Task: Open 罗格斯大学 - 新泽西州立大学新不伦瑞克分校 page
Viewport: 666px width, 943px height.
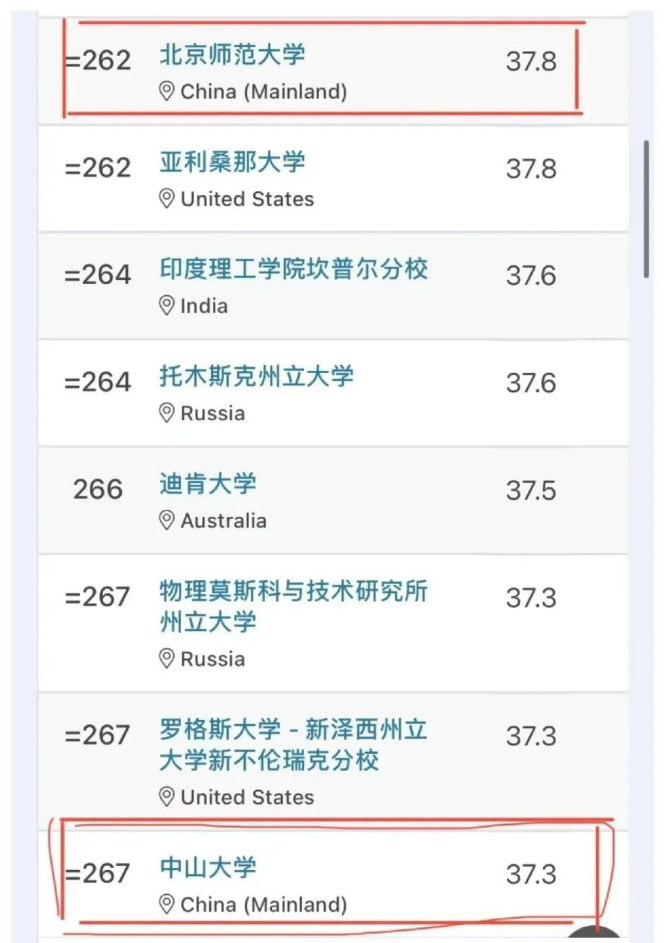Action: pos(293,744)
